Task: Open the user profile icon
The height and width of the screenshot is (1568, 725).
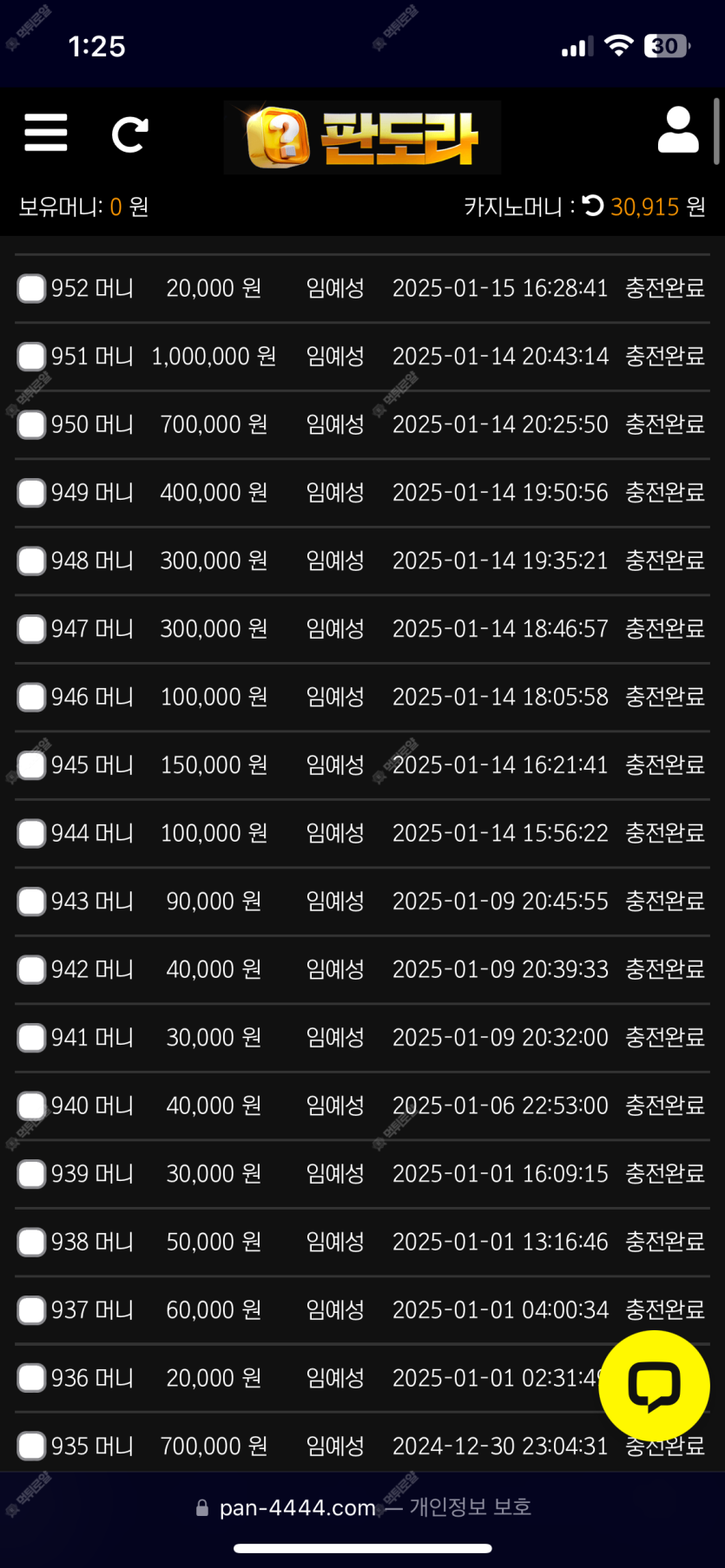Action: 678,130
